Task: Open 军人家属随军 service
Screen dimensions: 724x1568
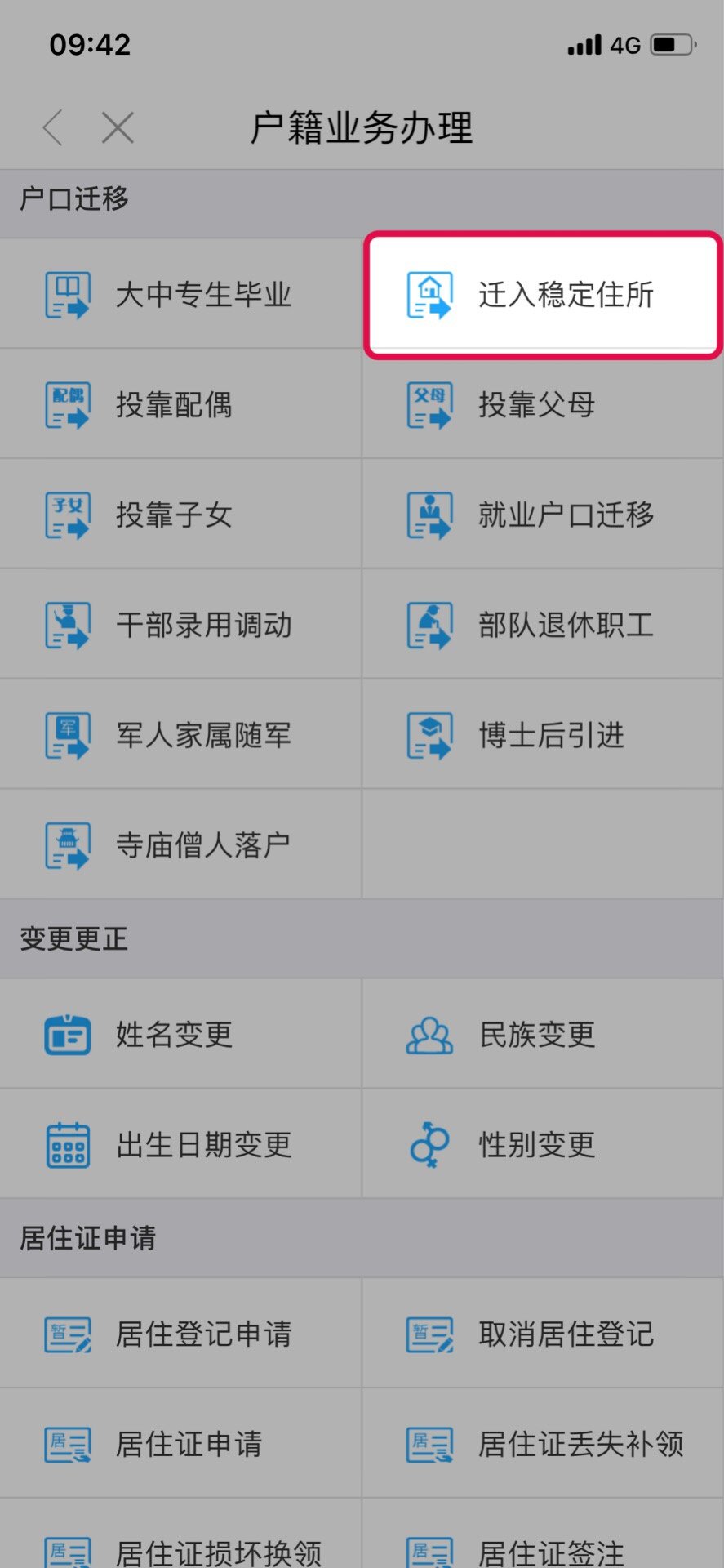Action: pos(180,735)
